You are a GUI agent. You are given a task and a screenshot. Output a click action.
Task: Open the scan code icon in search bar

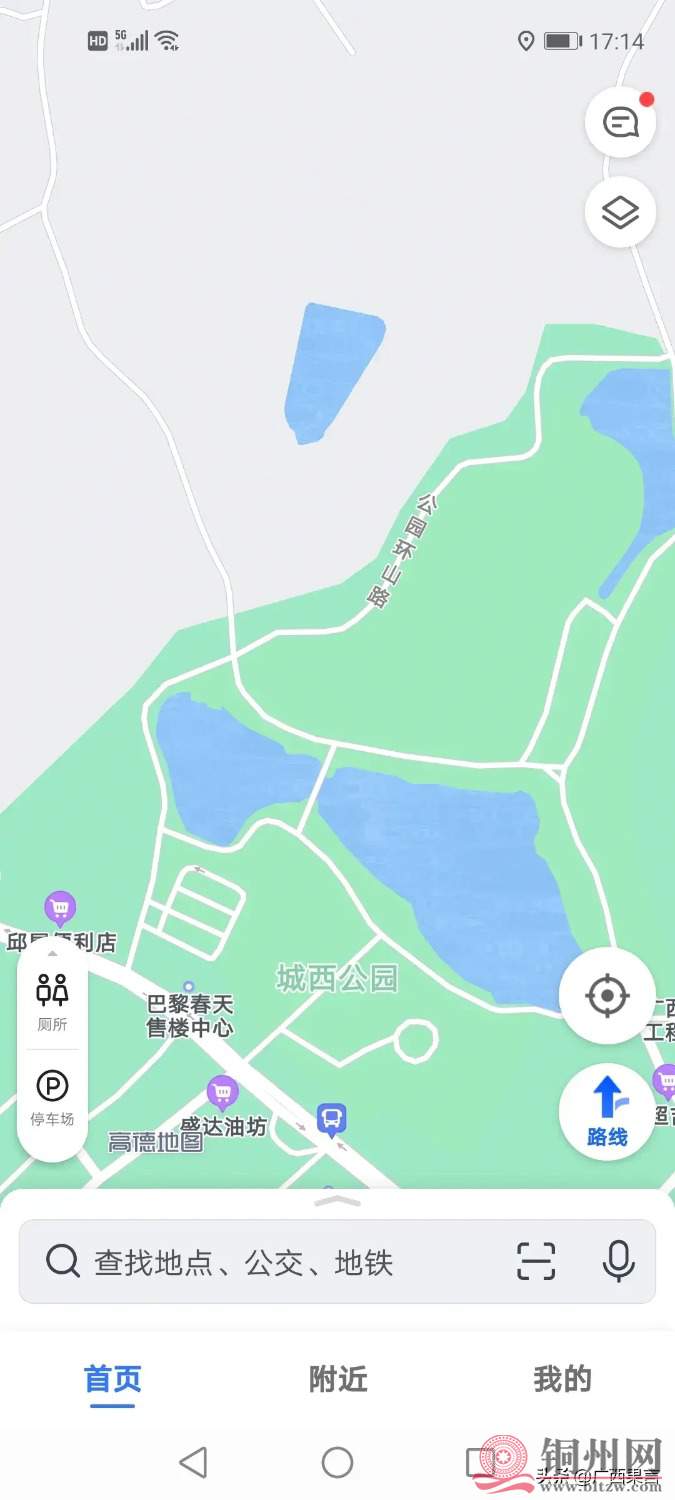(536, 1261)
